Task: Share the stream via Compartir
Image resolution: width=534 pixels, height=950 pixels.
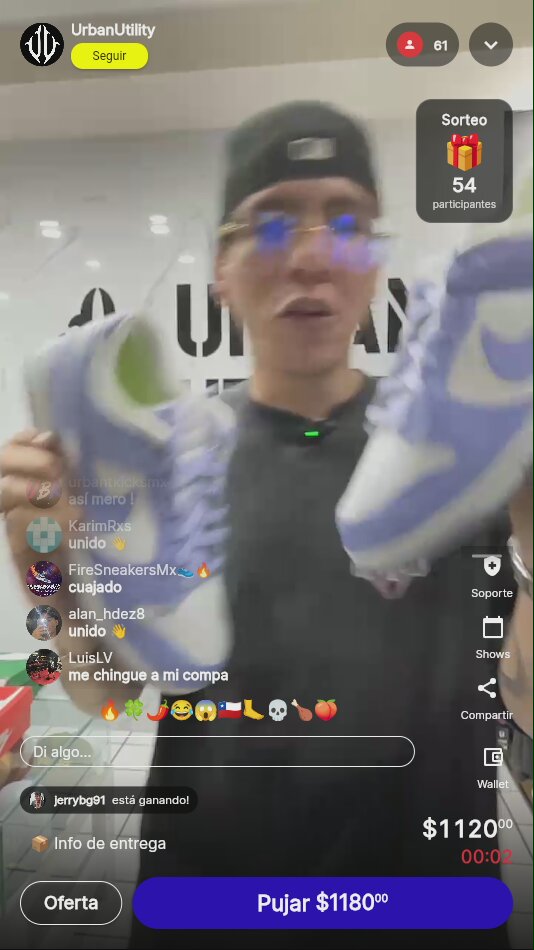Action: [487, 699]
